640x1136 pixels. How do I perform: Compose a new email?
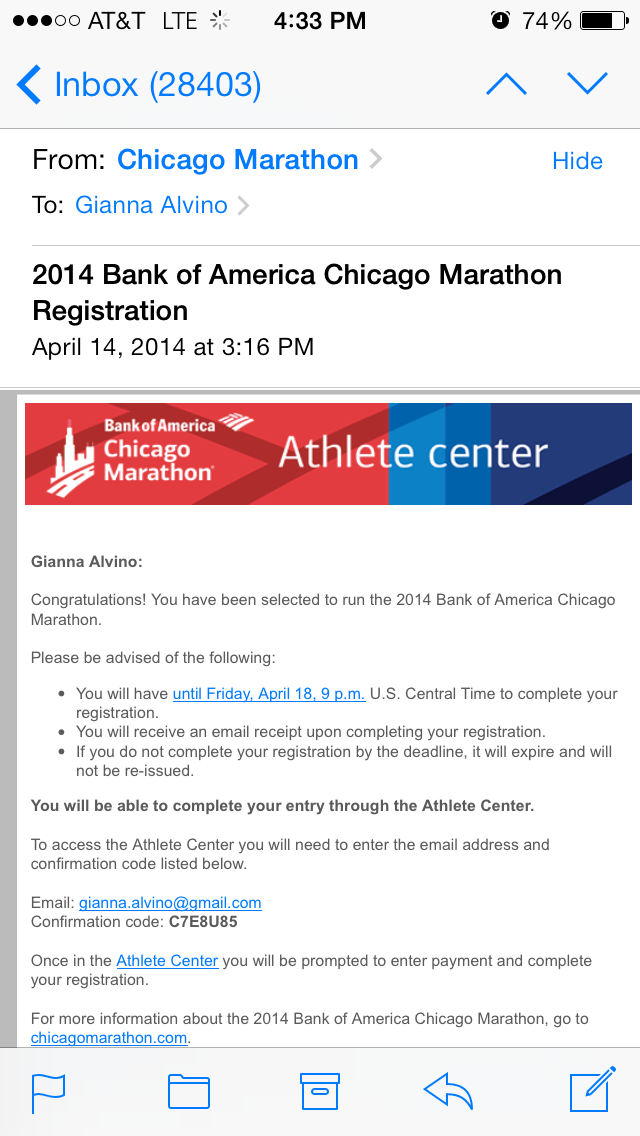(592, 1089)
